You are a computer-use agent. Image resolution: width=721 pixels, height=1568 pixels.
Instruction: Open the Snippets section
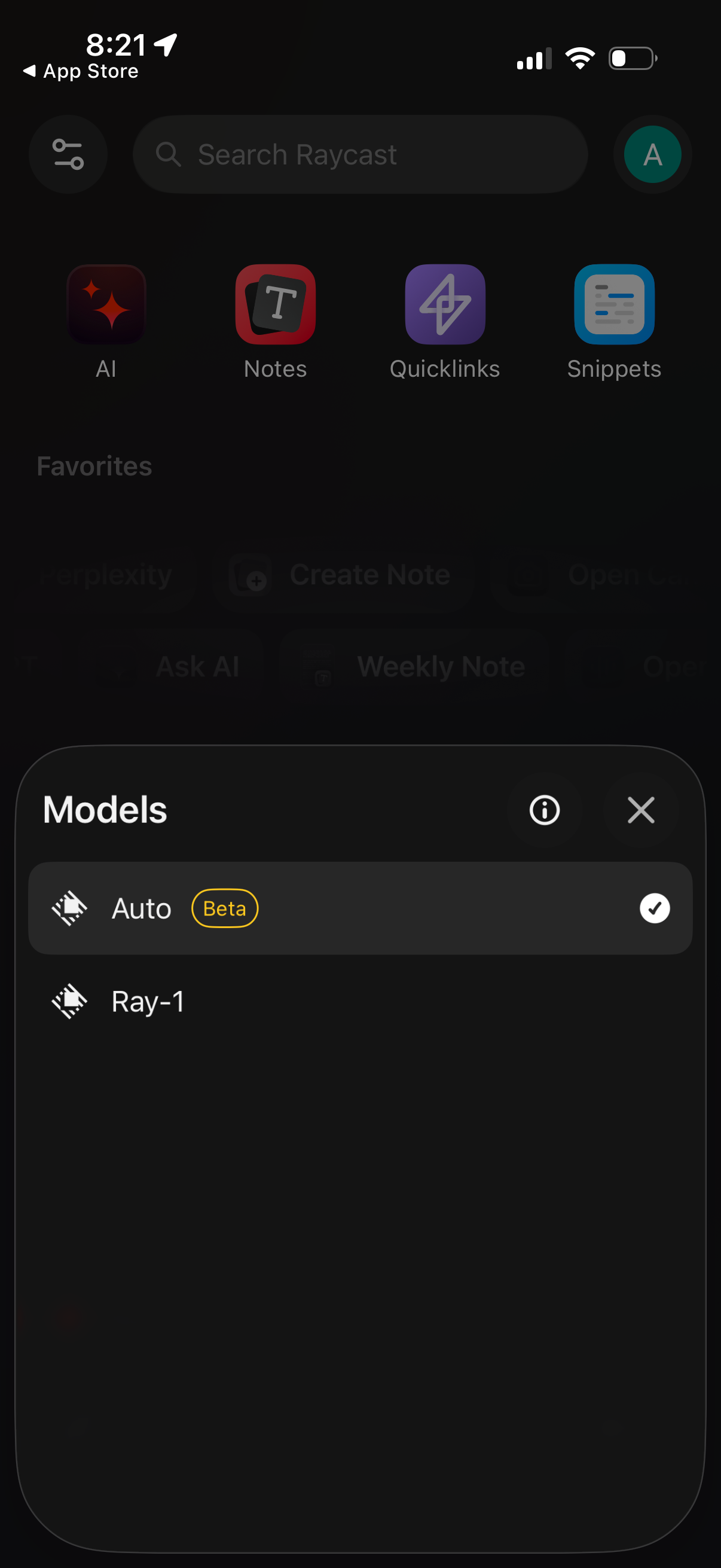click(613, 304)
